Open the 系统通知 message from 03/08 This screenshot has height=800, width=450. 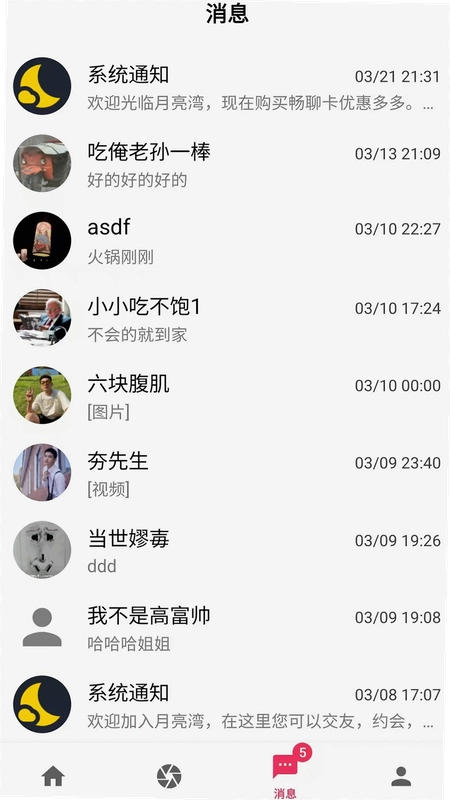(x=225, y=704)
